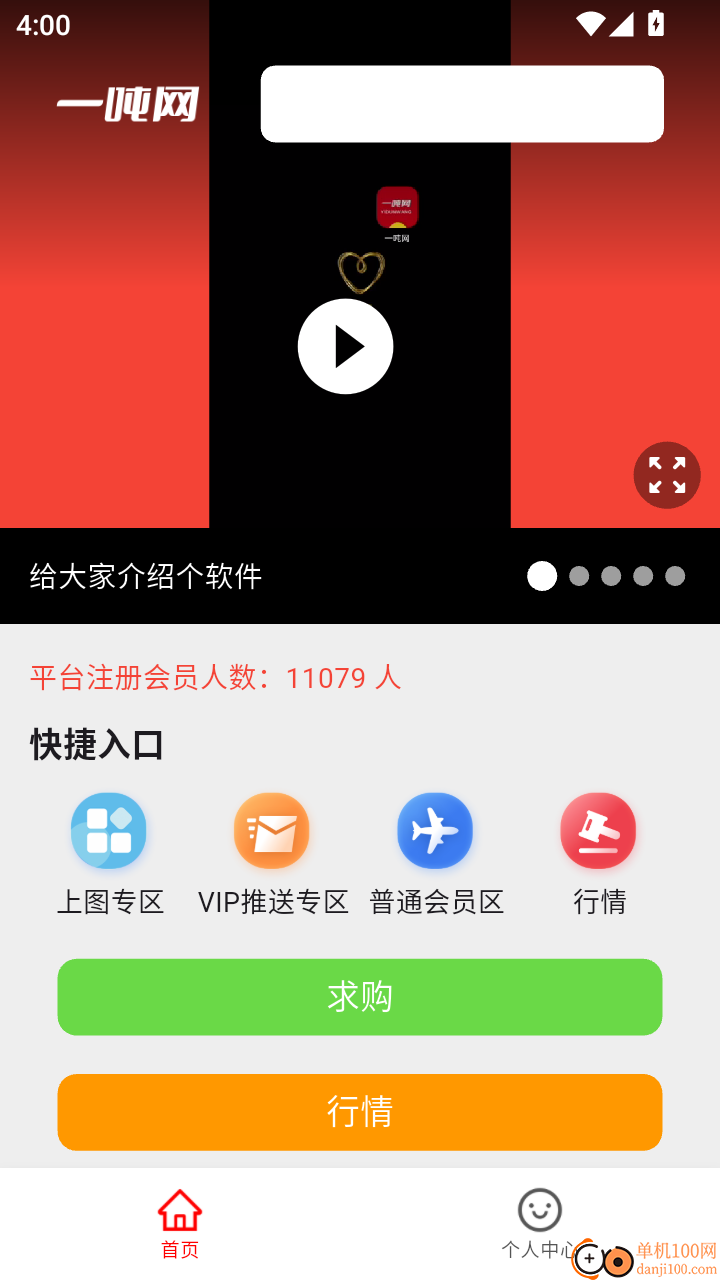Tap the 行情 gavel icon
Image resolution: width=720 pixels, height=1280 pixels.
coord(598,830)
